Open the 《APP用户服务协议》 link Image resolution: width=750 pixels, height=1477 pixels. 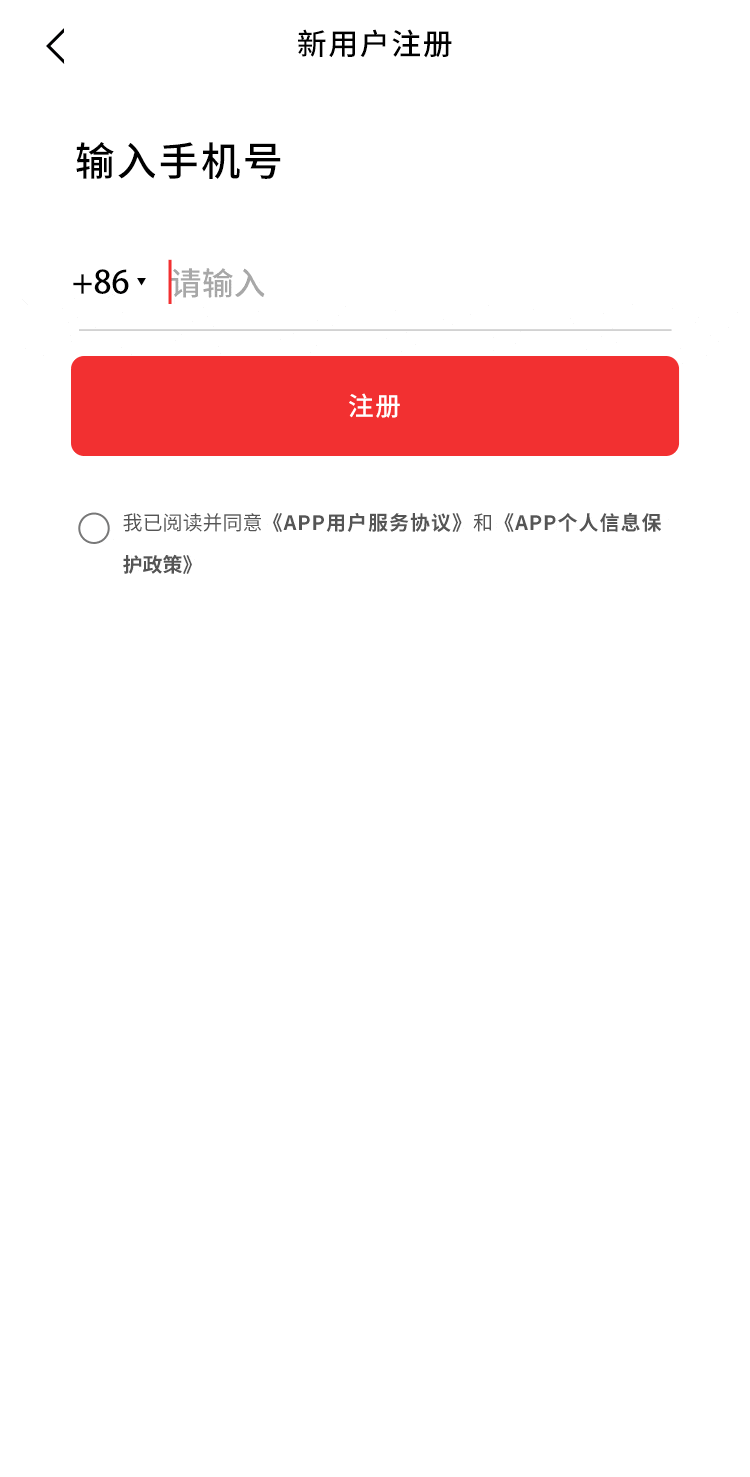pyautogui.click(x=368, y=523)
